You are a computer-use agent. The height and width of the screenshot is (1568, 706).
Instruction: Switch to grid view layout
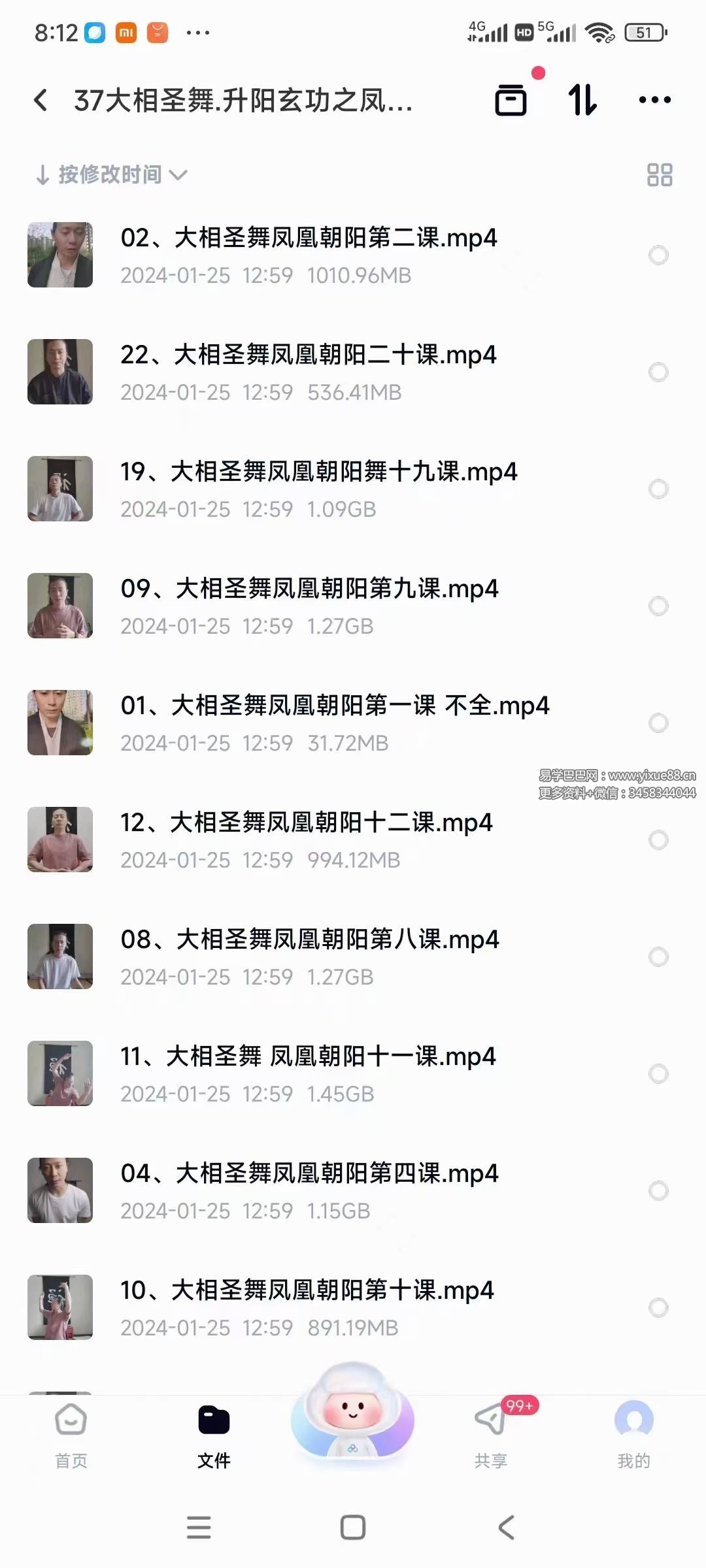pyautogui.click(x=659, y=174)
